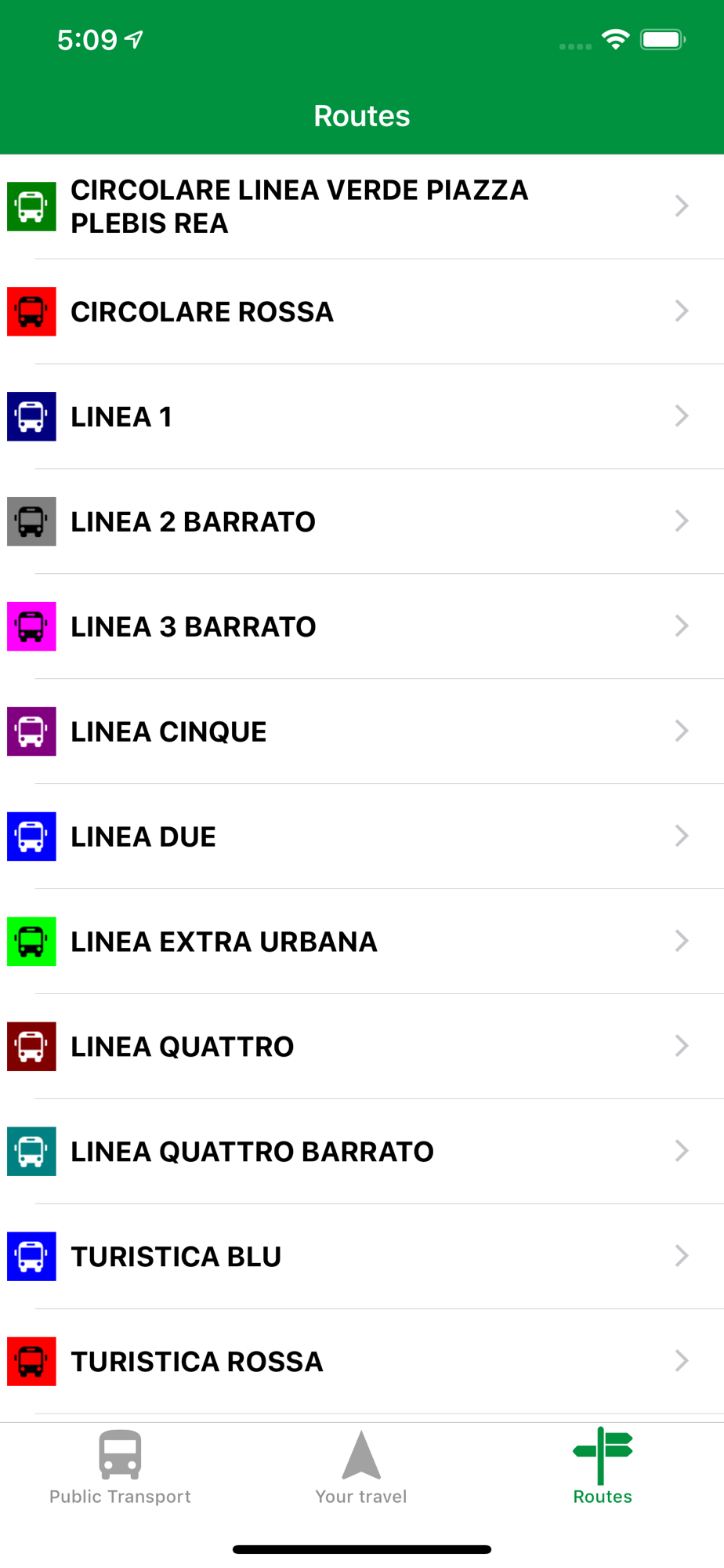724x1568 pixels.
Task: View the Turistica Rossa route
Action: point(362,1363)
